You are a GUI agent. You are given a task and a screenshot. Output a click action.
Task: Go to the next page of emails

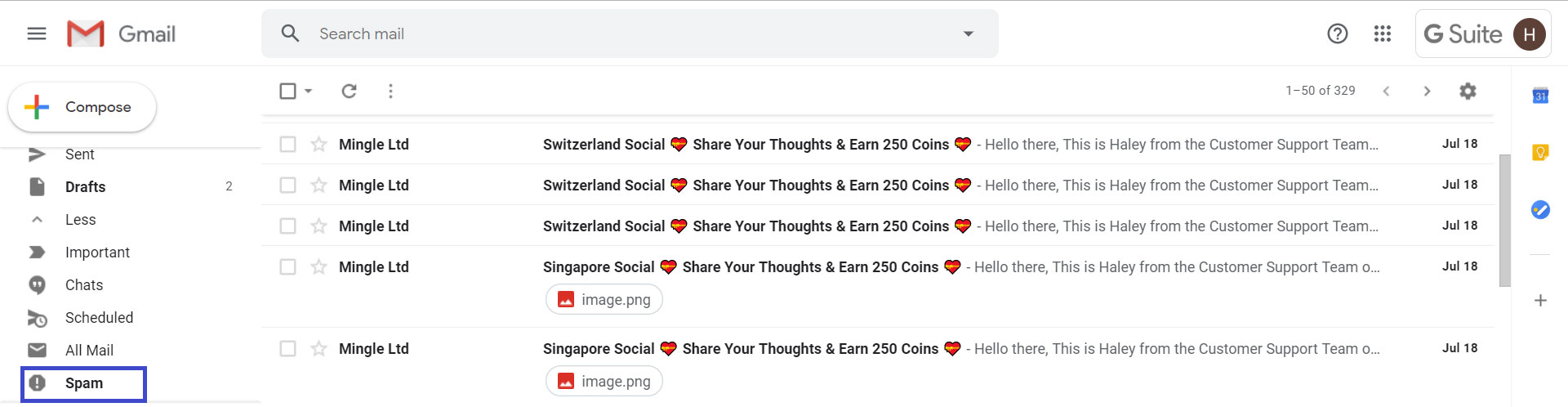click(x=1427, y=91)
